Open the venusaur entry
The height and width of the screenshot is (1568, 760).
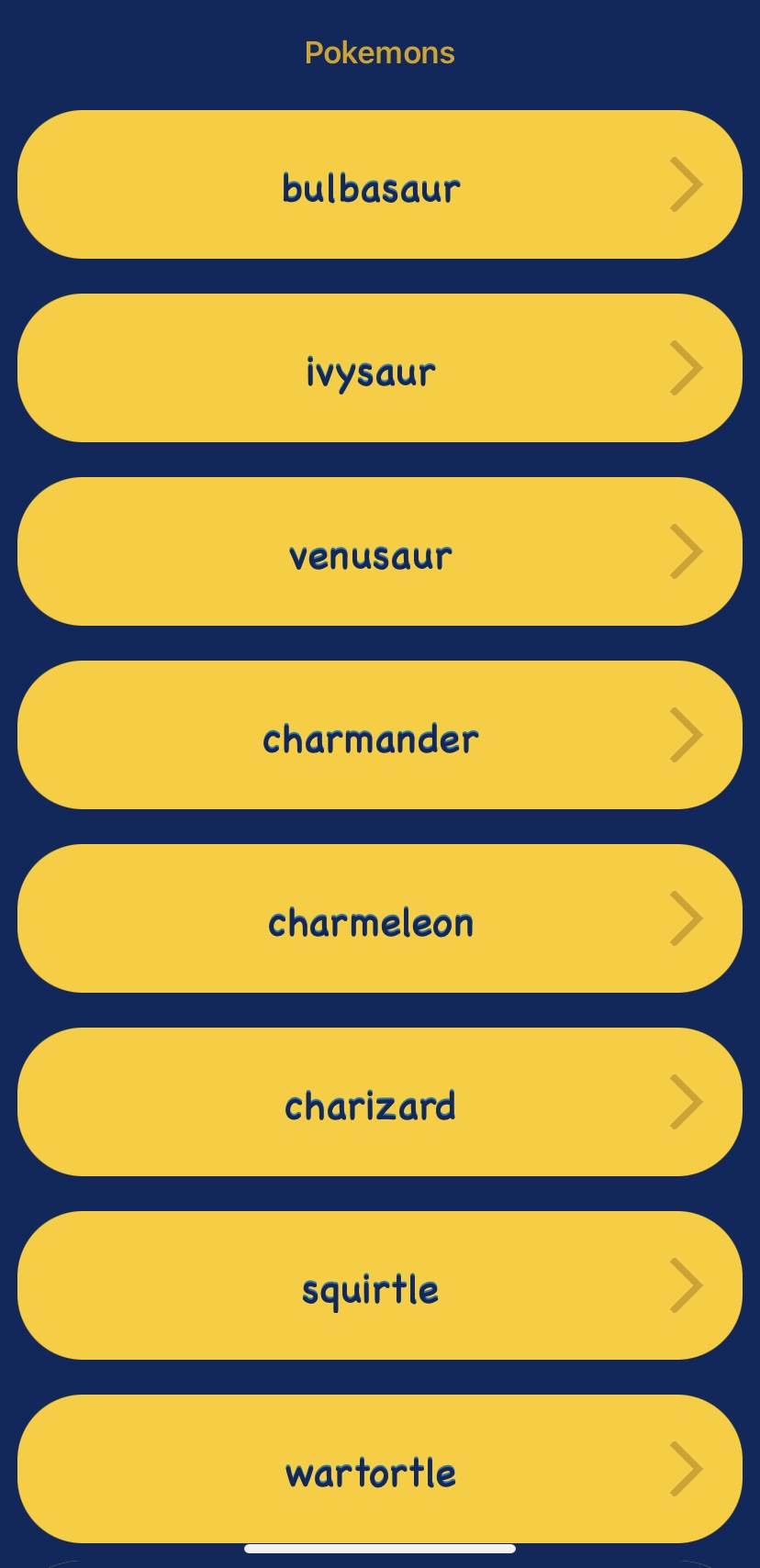[x=379, y=550]
